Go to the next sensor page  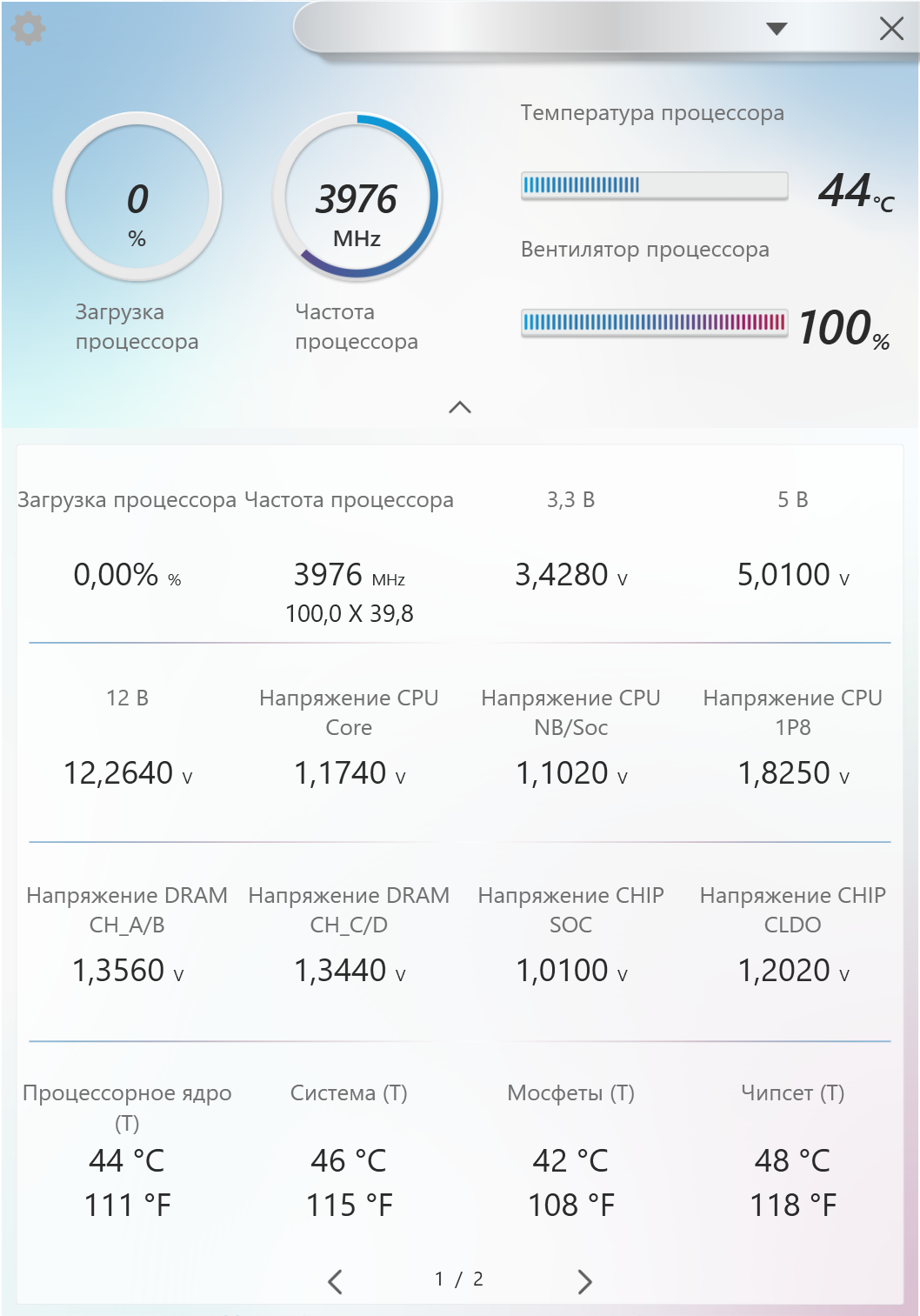pyautogui.click(x=584, y=1281)
